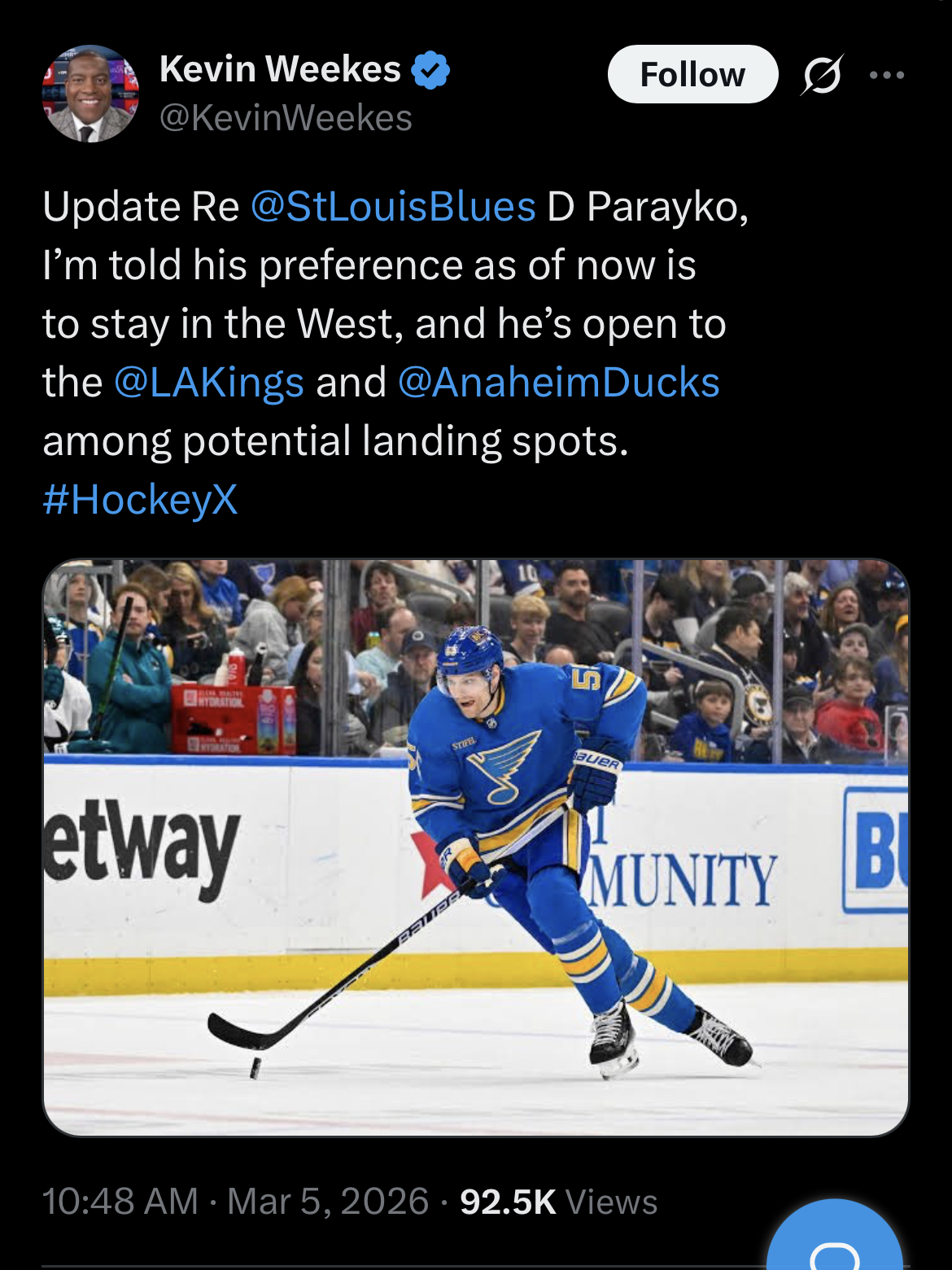The height and width of the screenshot is (1270, 952).
Task: Open the post overflow menu
Action: tap(886, 75)
